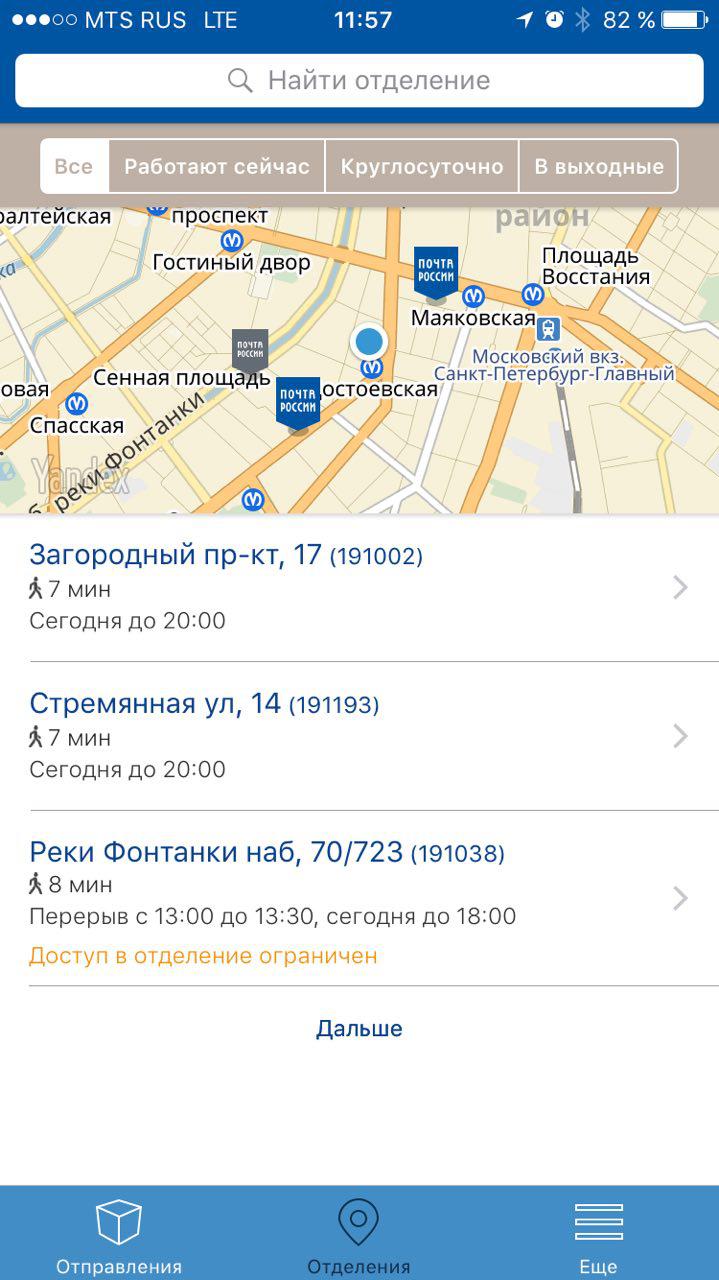
Task: Select the Все filter
Action: [74, 166]
